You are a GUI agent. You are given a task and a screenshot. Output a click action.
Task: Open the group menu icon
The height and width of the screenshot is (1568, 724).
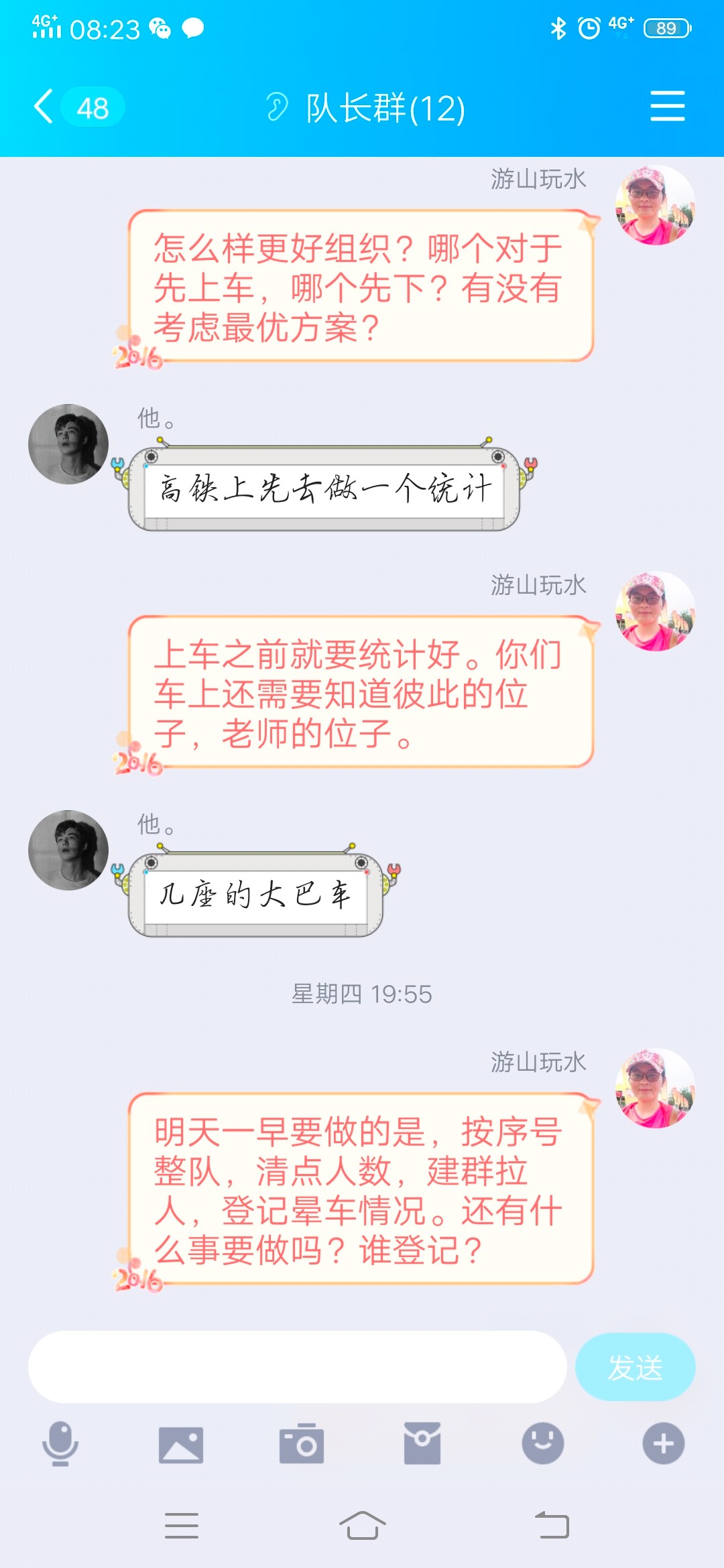[x=667, y=107]
